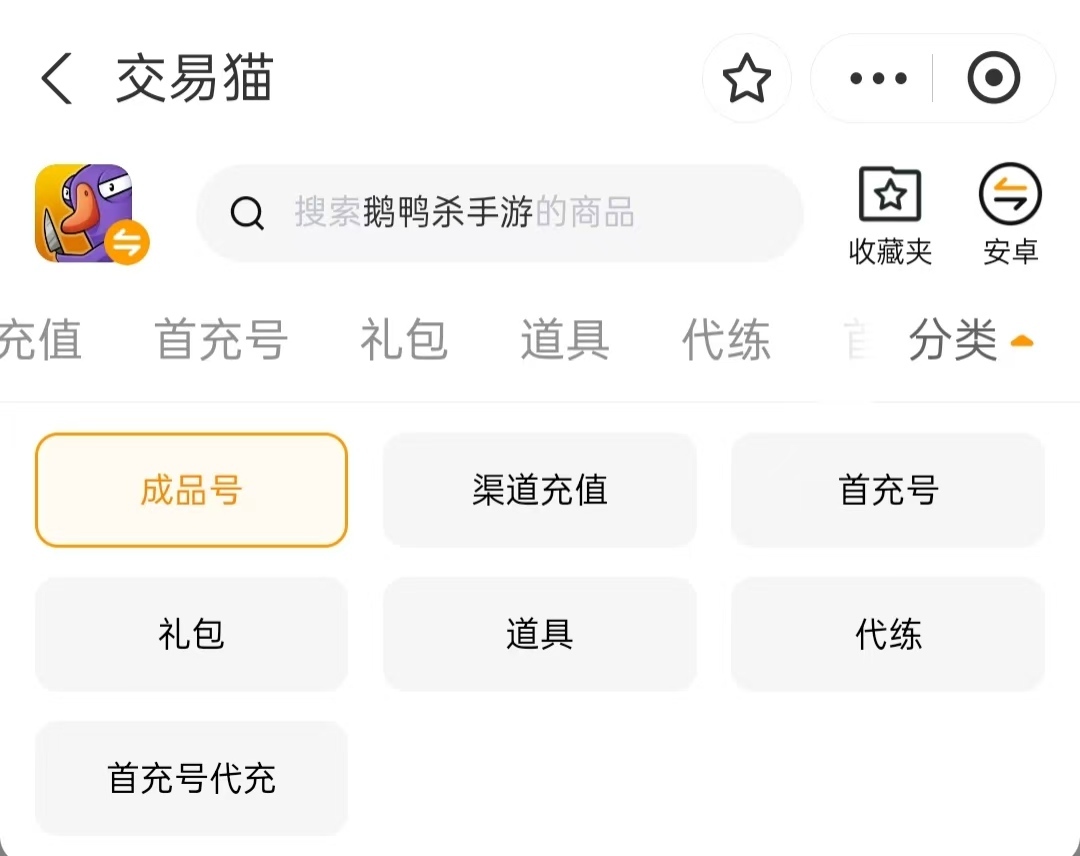The image size is (1080, 856).
Task: Close the mini program via the circle icon
Action: coord(994,79)
